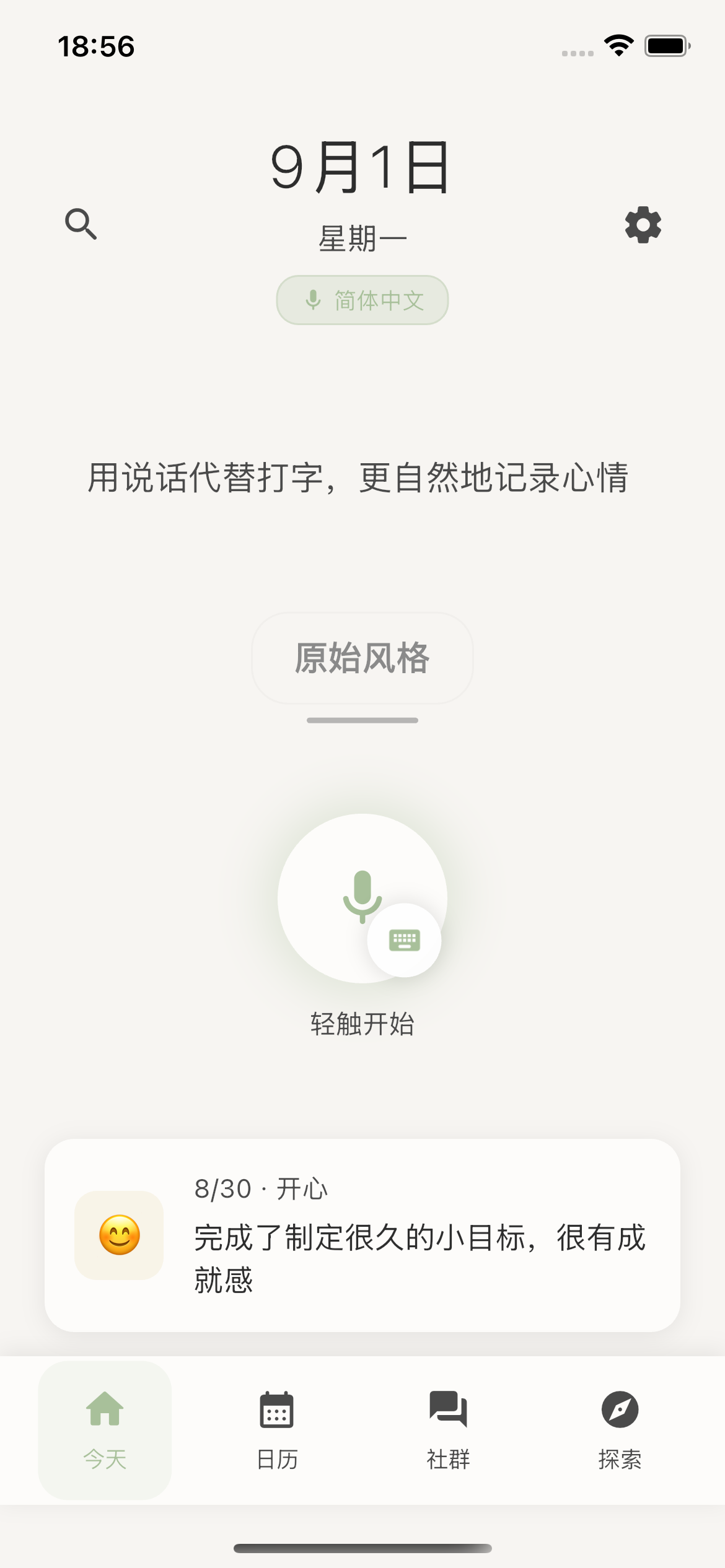Screen dimensions: 725x1568
Task: Tap the Wi-Fi icon in the status bar
Action: pyautogui.click(x=618, y=45)
